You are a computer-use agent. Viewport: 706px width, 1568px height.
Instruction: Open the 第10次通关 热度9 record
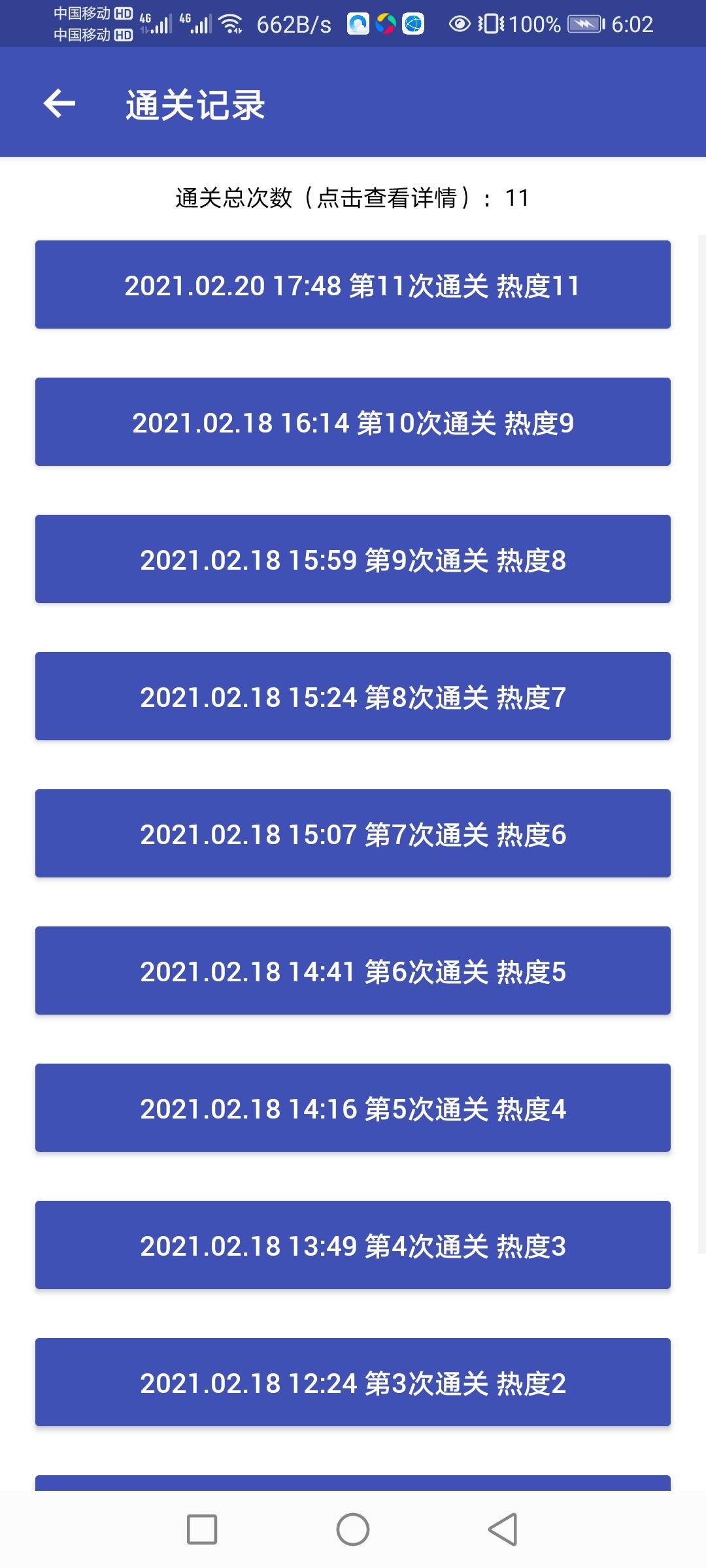click(353, 422)
